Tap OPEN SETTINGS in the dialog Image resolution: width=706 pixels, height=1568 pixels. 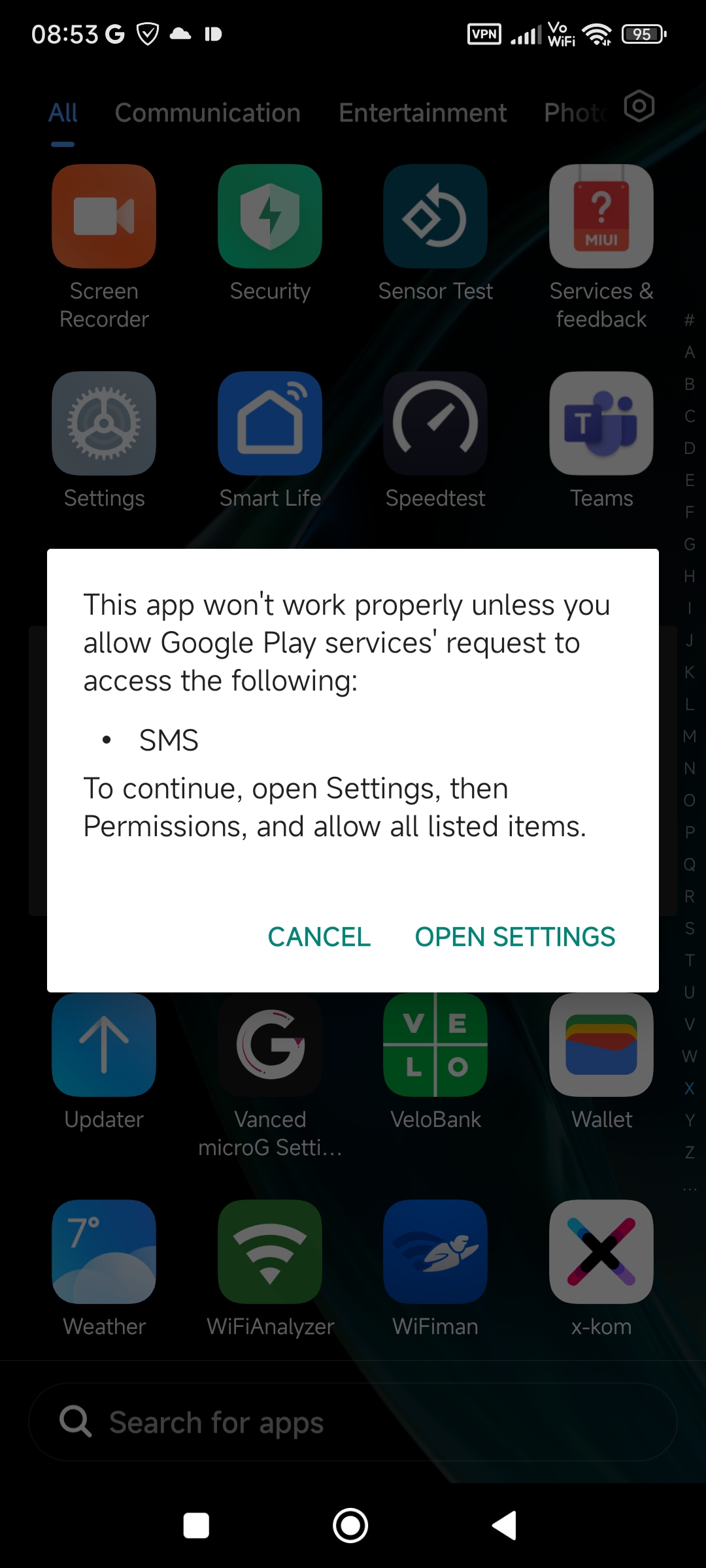click(x=515, y=937)
